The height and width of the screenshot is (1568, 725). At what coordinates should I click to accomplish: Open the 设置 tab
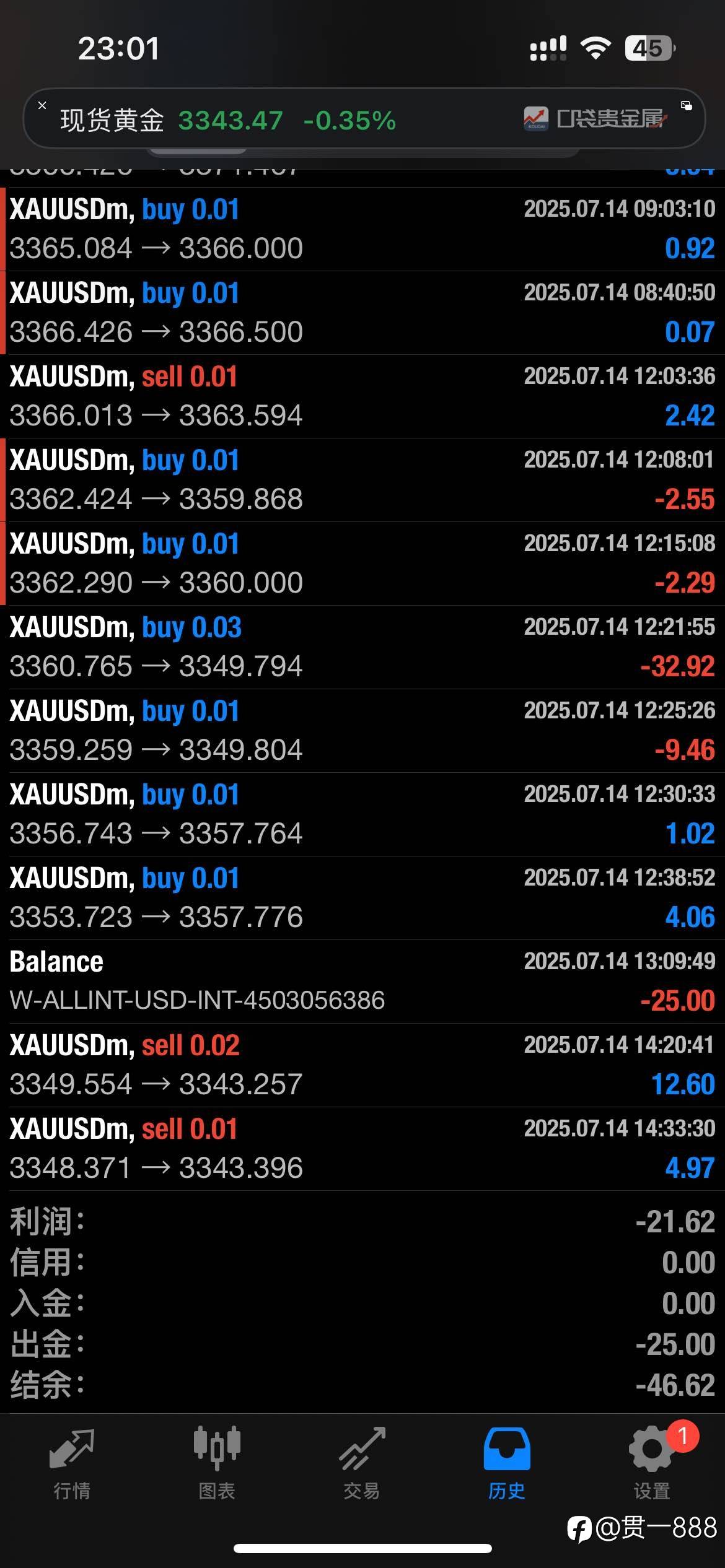652,1464
